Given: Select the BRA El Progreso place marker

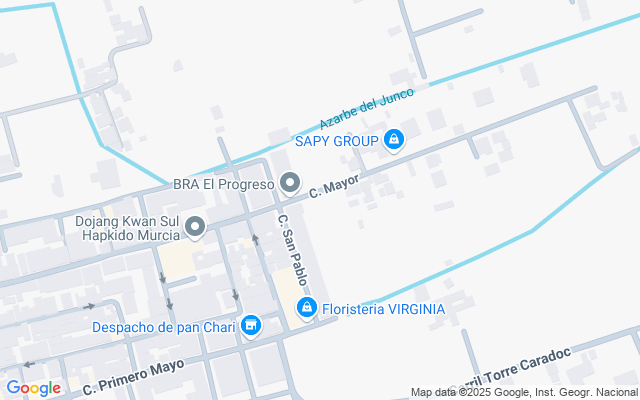Looking at the screenshot, I should (290, 183).
